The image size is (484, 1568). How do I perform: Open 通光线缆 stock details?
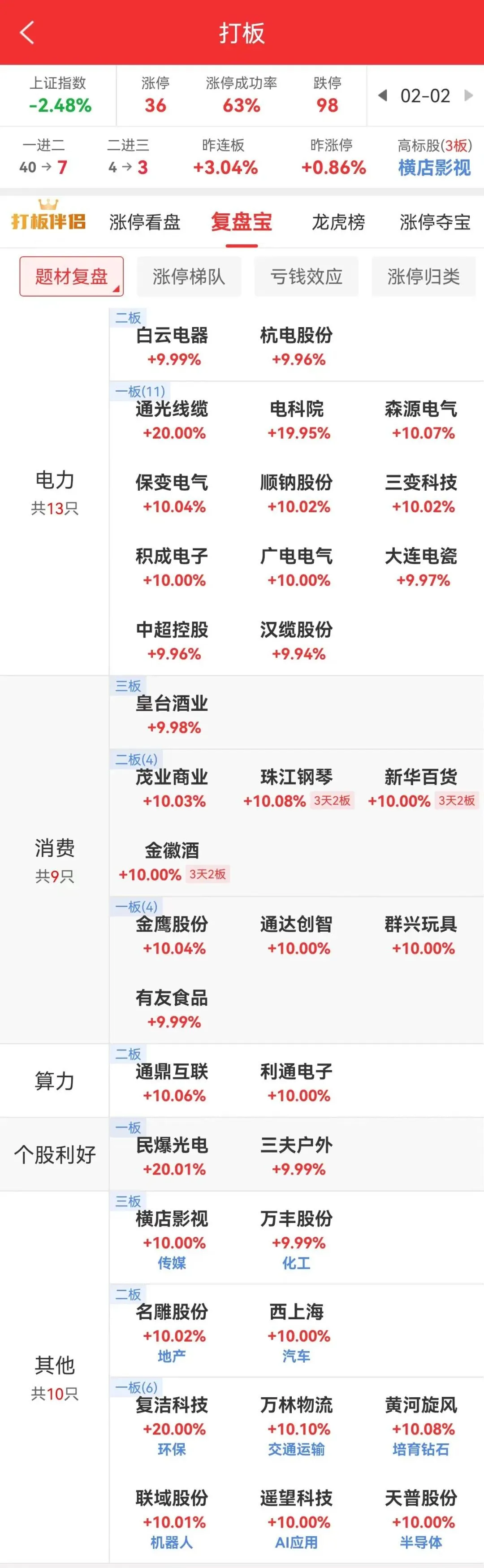click(172, 420)
